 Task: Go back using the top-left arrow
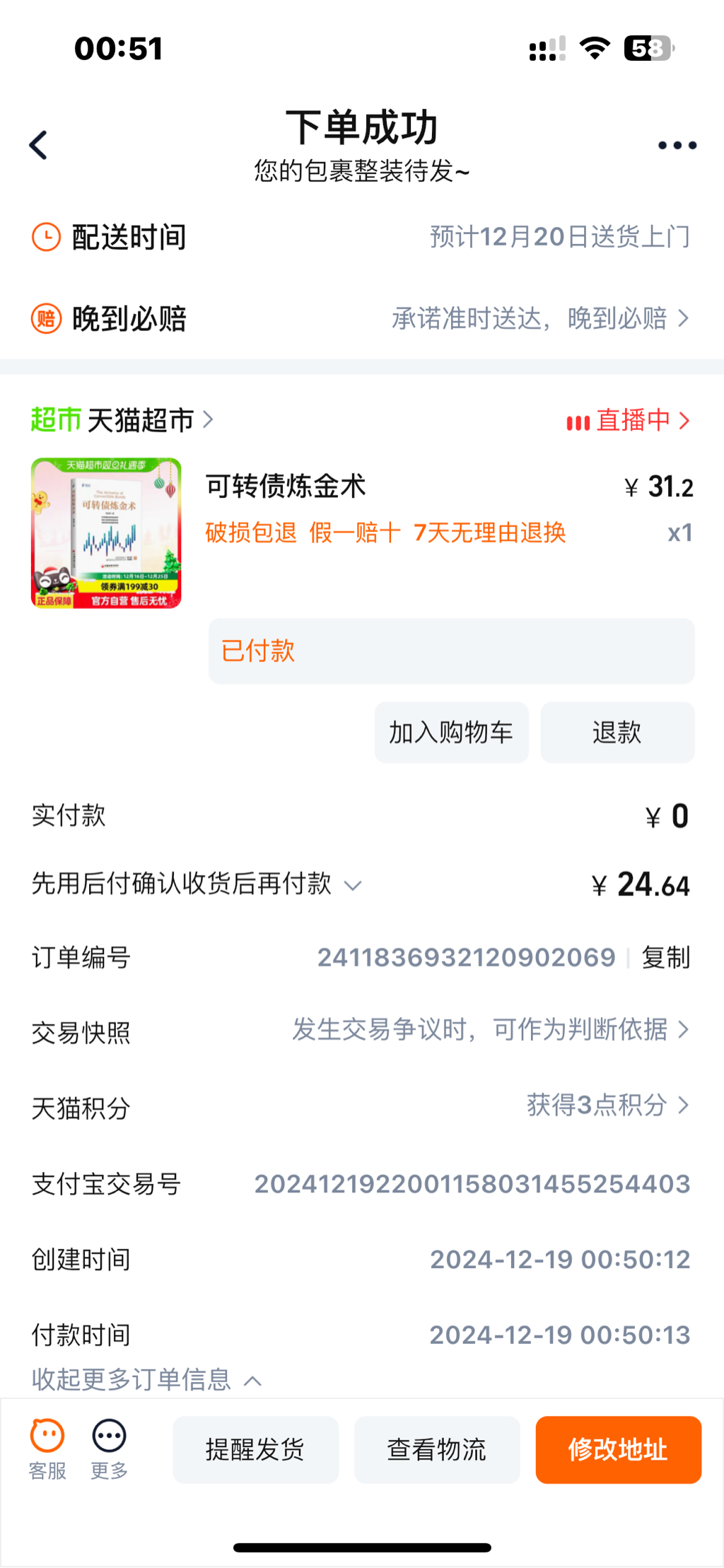[39, 145]
